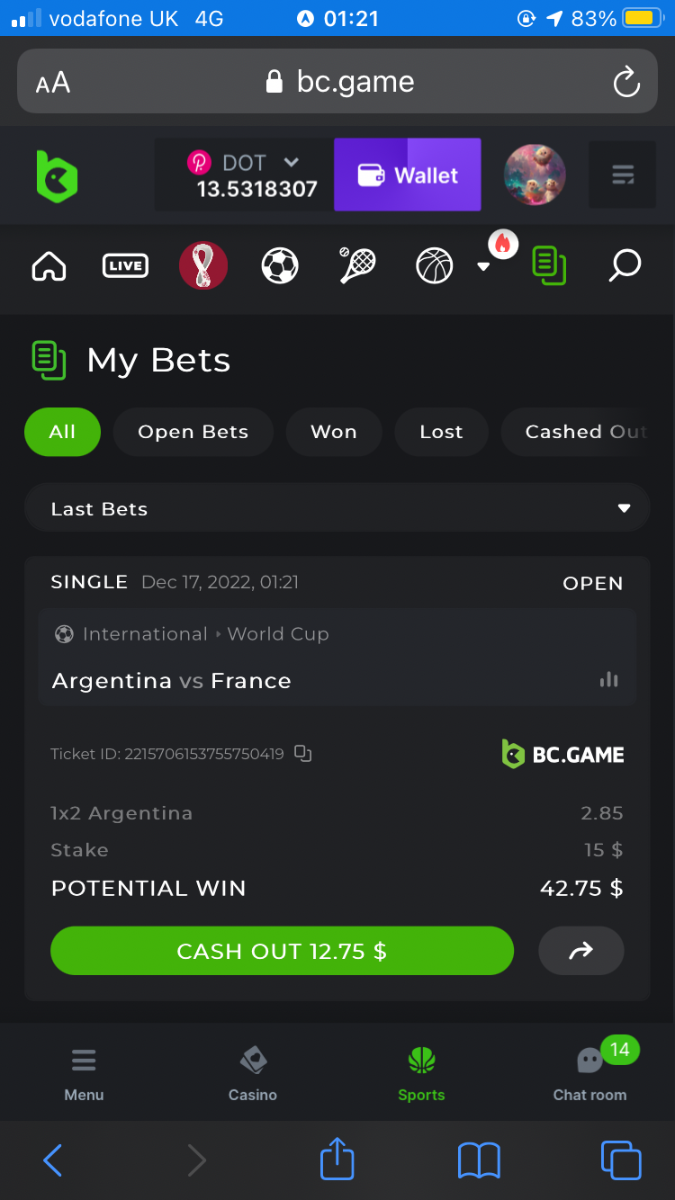
Task: Share the Argentina vs France bet
Action: click(581, 951)
